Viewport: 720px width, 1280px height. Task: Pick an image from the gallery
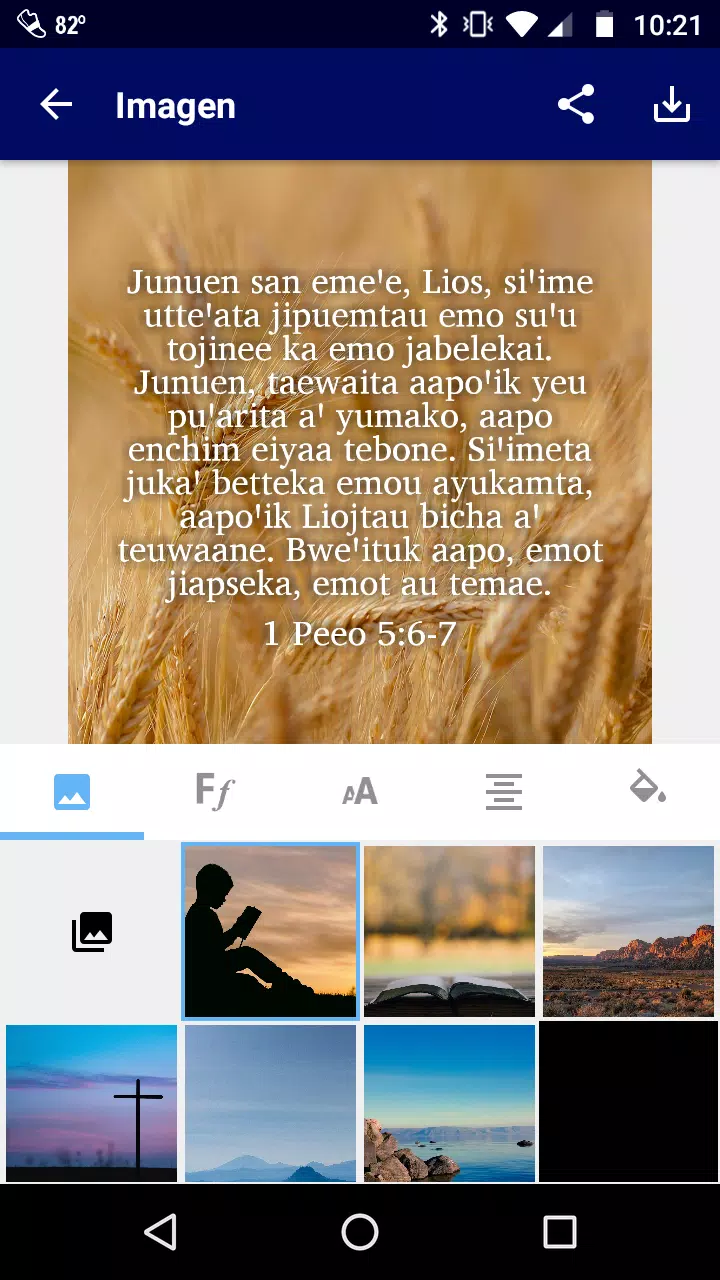tap(91, 932)
